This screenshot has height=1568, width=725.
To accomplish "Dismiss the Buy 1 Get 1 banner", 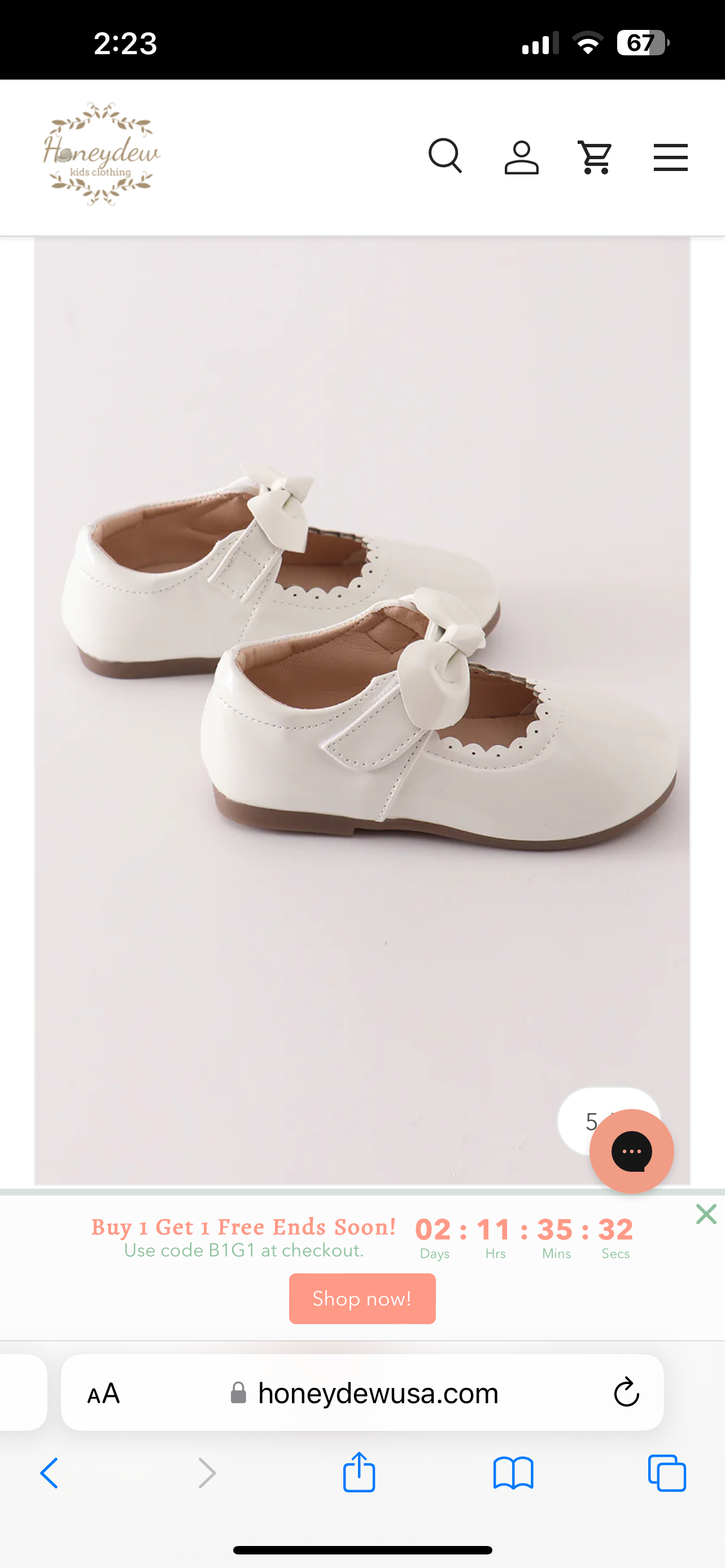I will click(x=706, y=1214).
